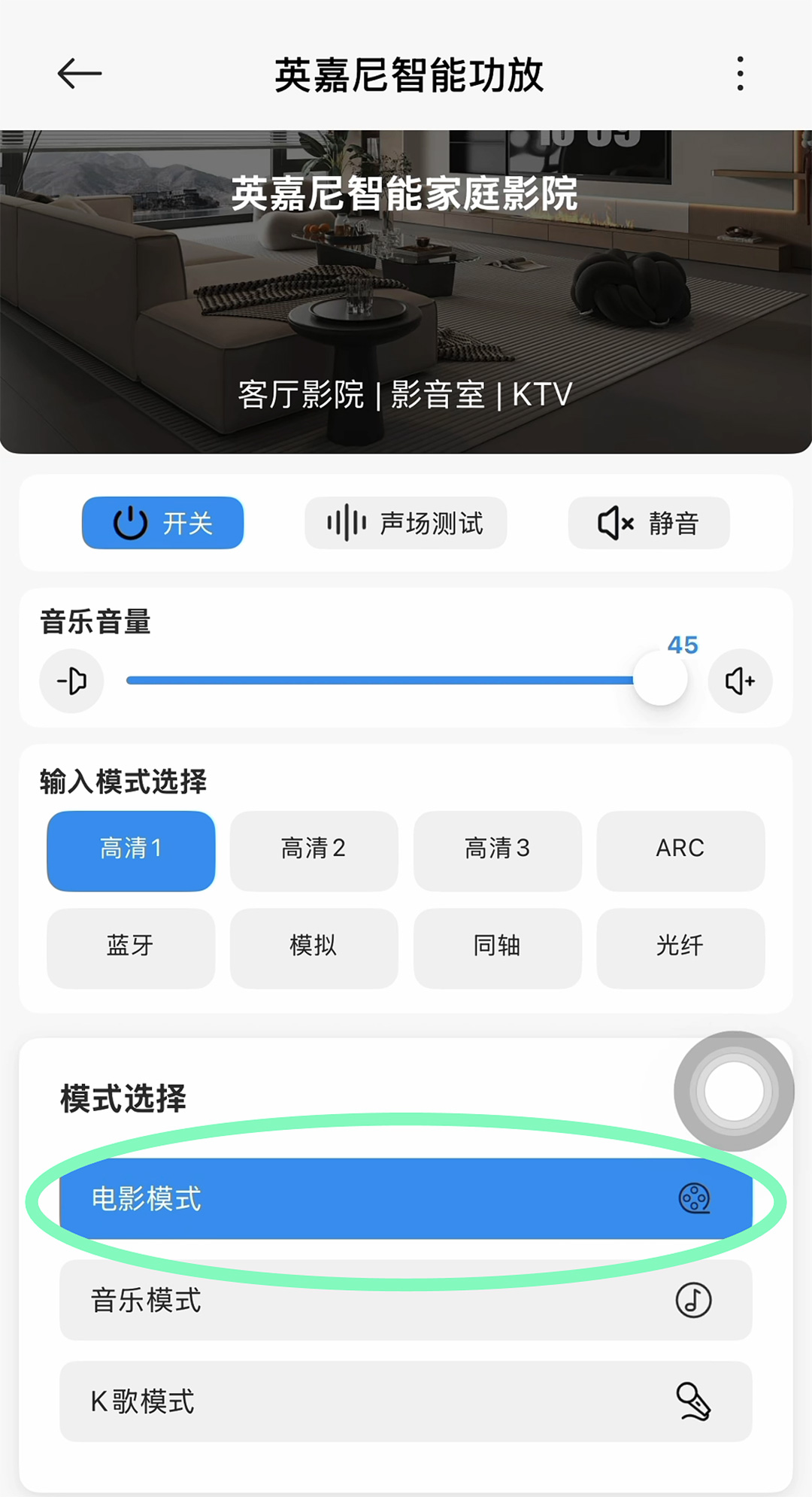Choose ARC input mode

[680, 850]
